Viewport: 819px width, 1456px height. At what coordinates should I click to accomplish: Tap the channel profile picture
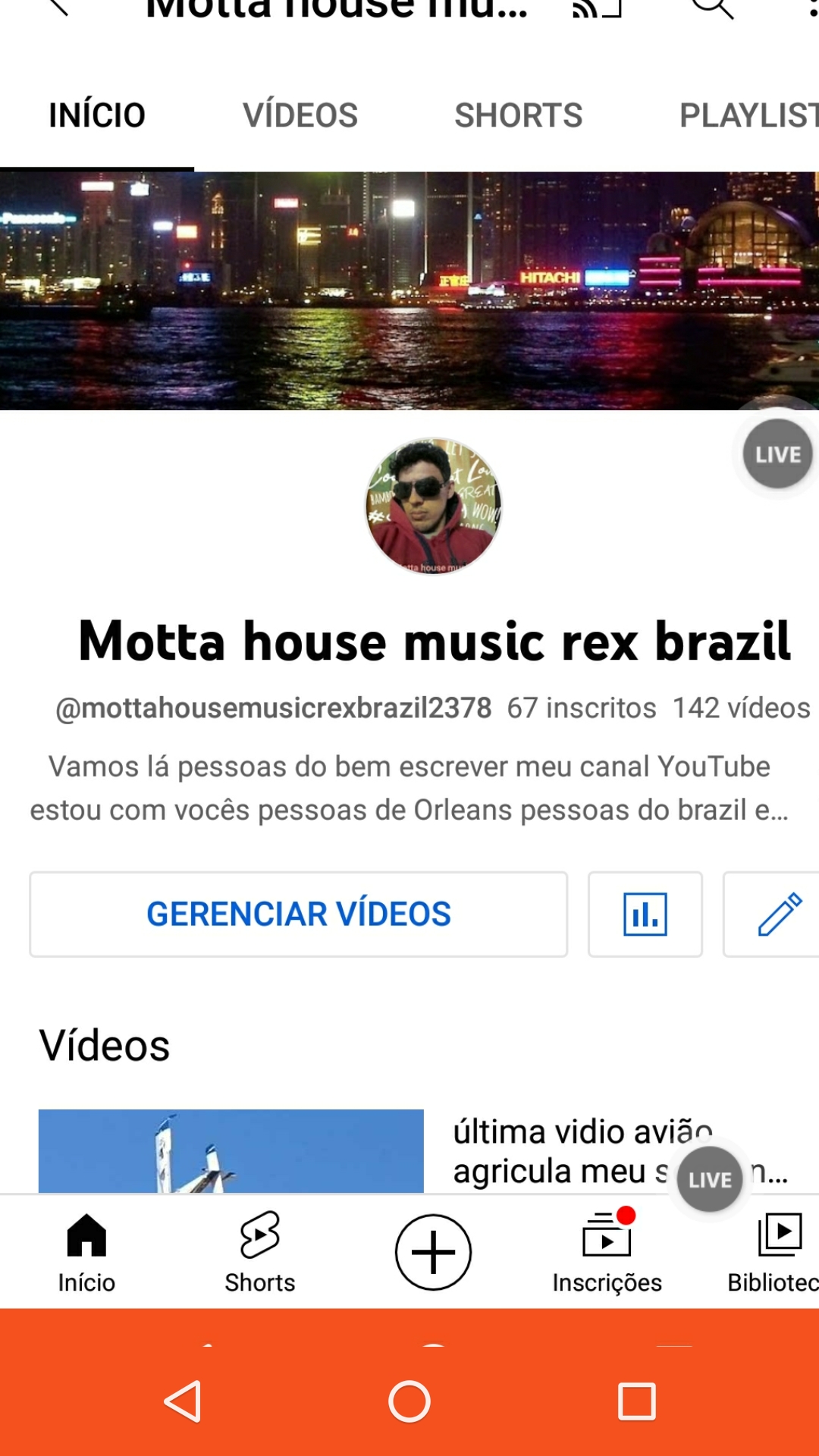[x=433, y=506]
